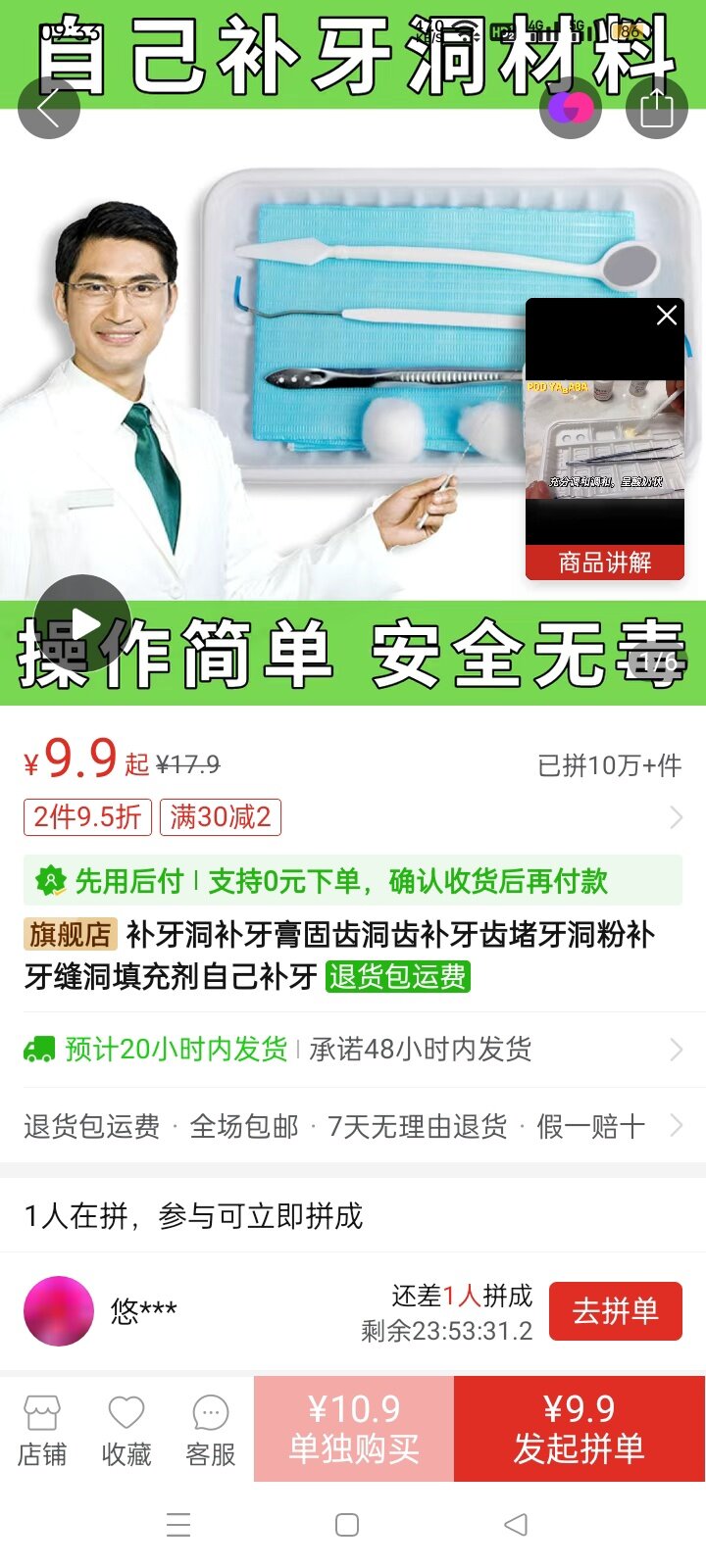Image resolution: width=706 pixels, height=1568 pixels.
Task: Tap 去拼单 to join 悠***'s group
Action: (615, 1311)
